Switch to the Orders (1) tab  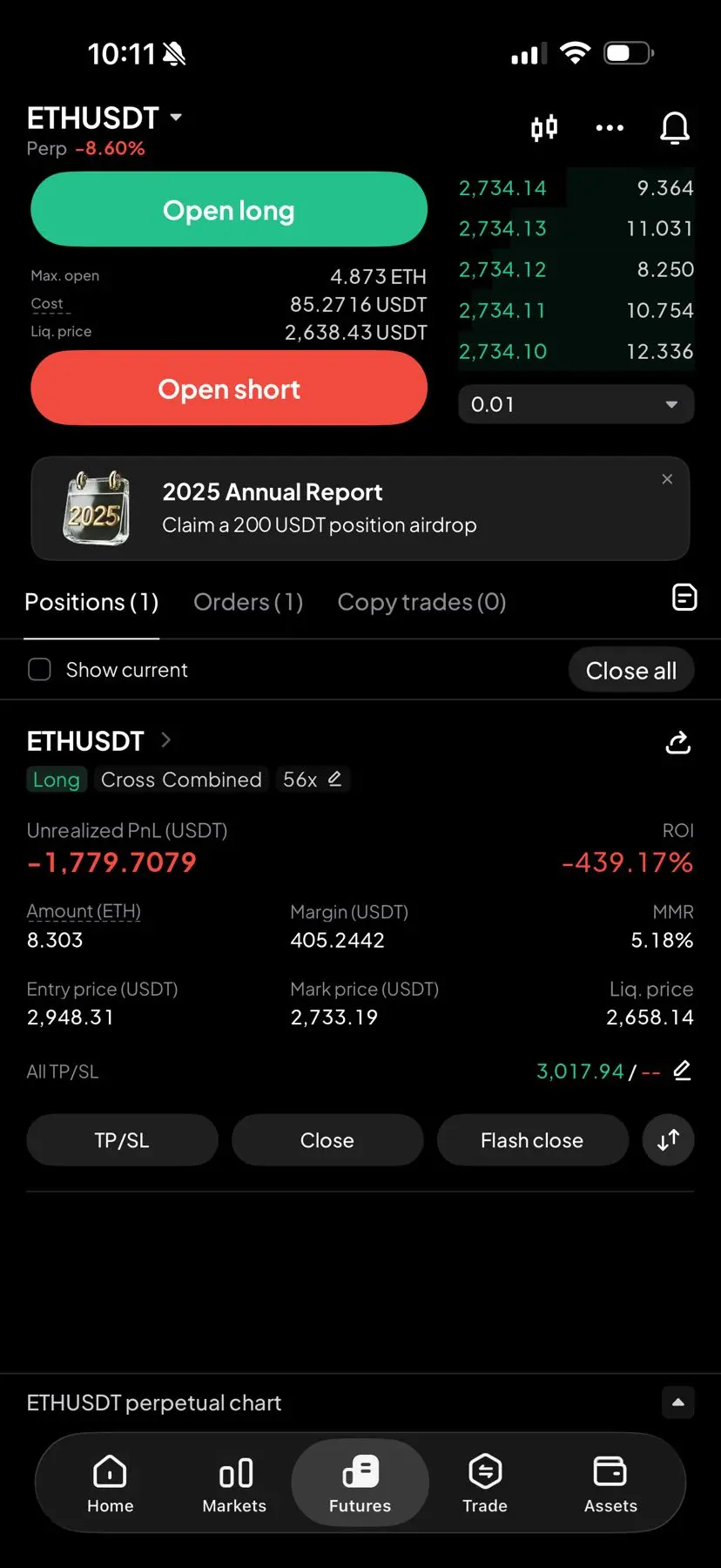click(x=248, y=602)
